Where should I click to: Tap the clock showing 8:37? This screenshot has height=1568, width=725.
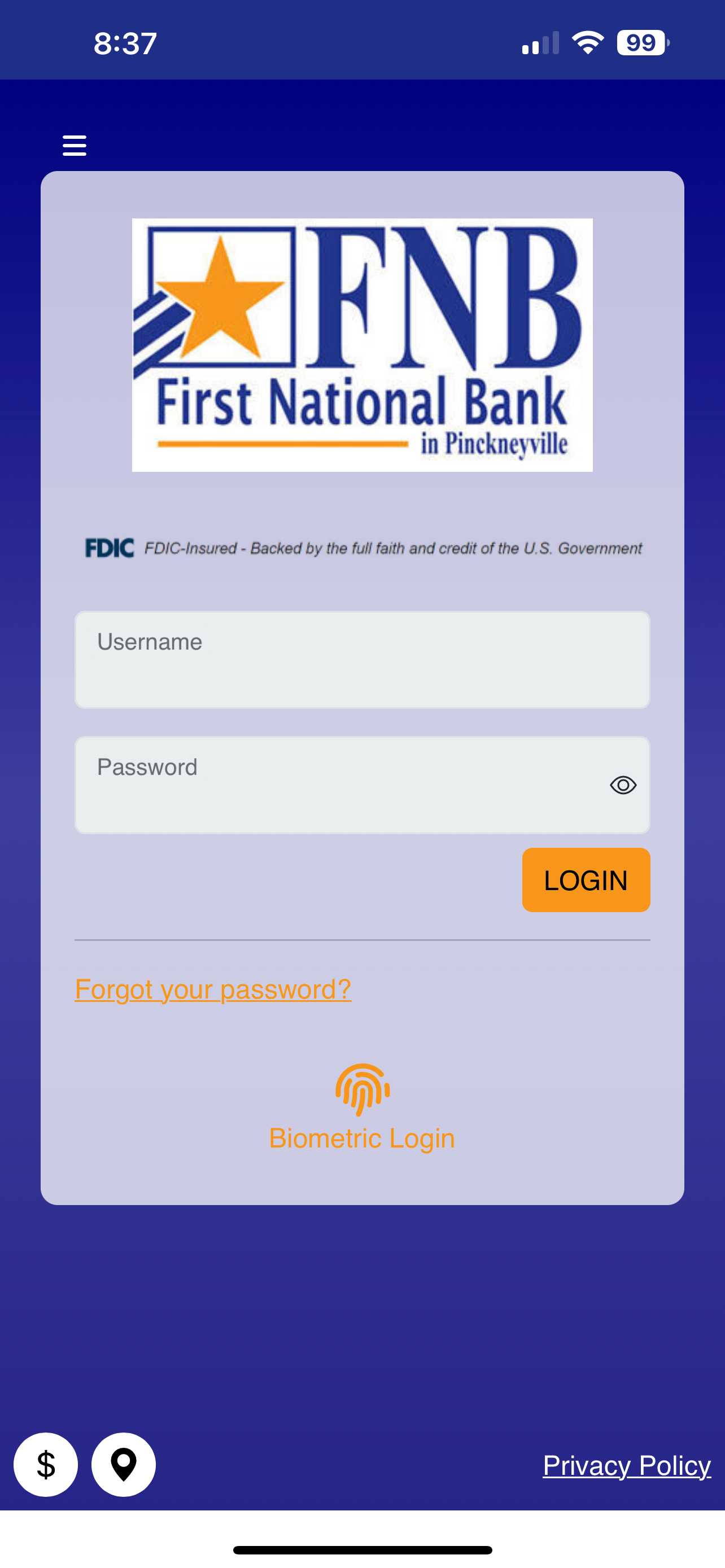(124, 41)
